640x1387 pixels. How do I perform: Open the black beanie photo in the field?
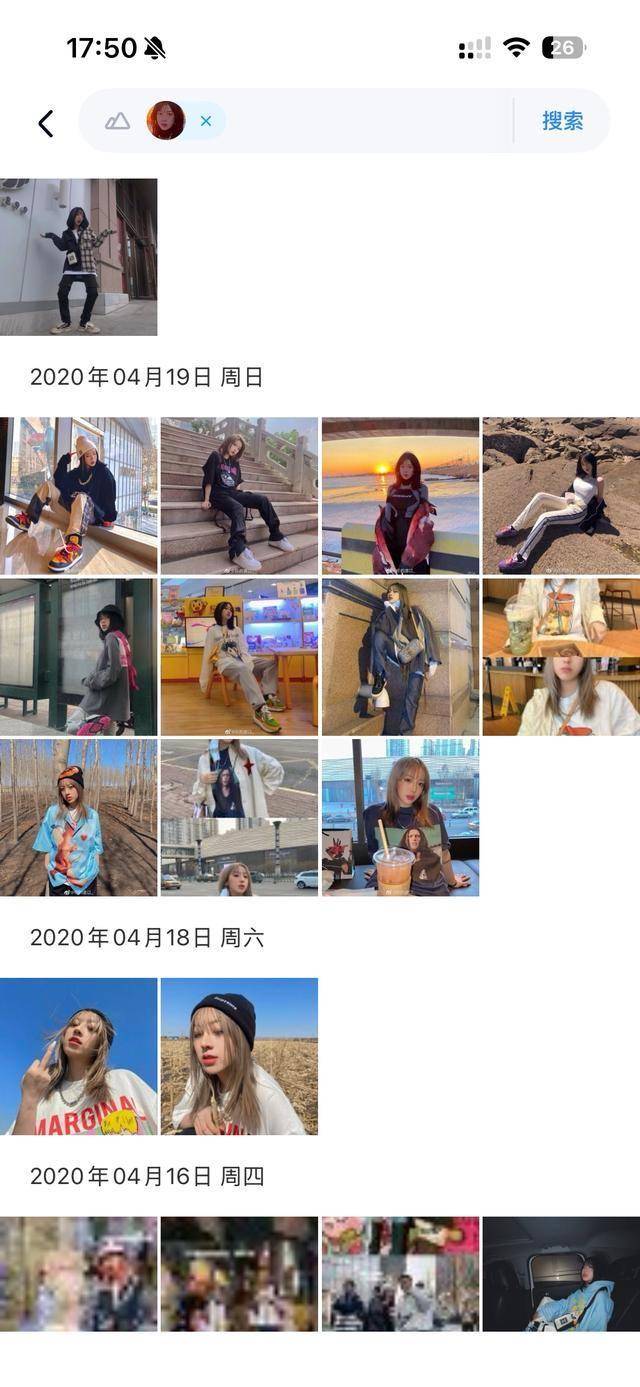pos(239,1056)
